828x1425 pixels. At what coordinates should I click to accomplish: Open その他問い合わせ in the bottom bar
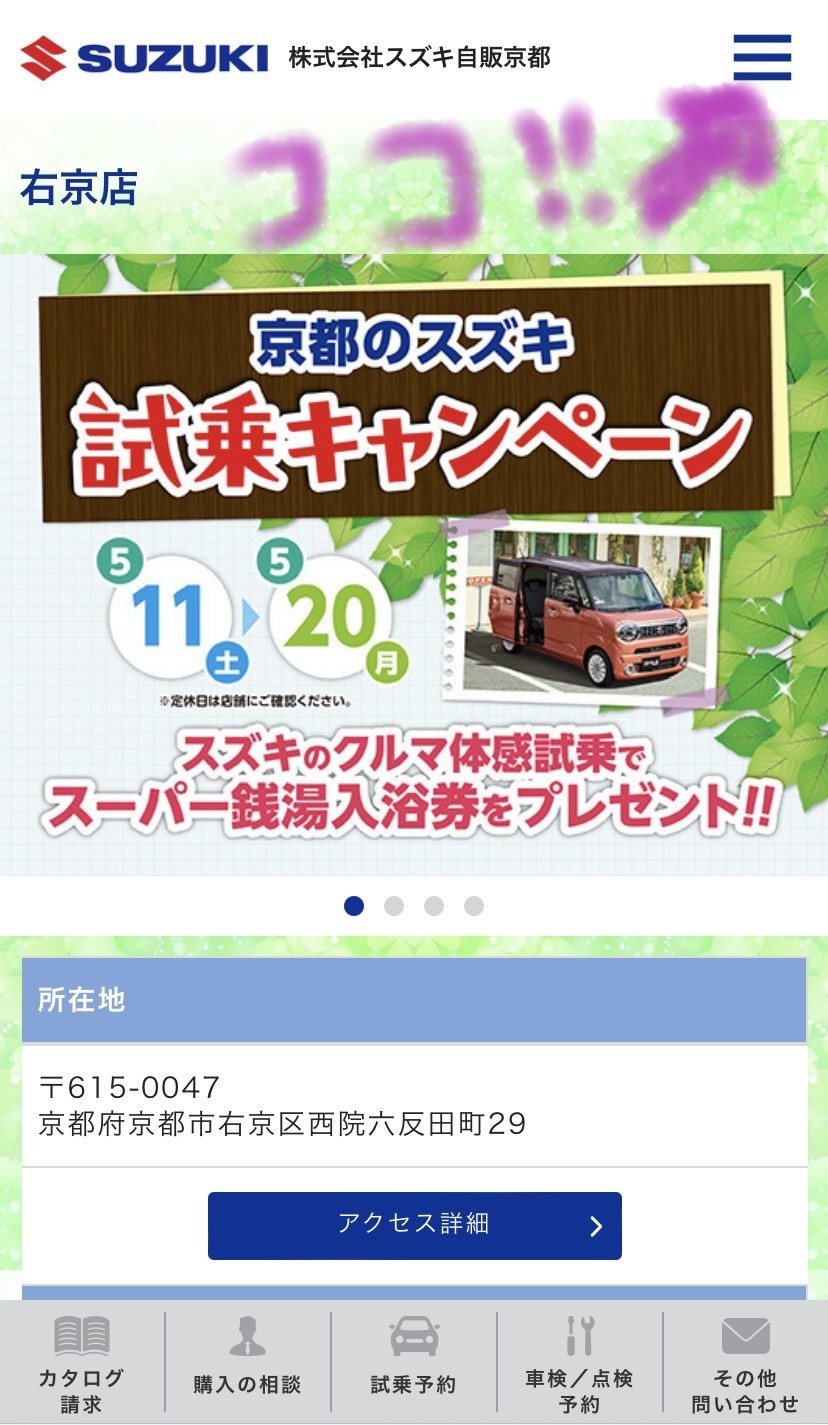745,1362
